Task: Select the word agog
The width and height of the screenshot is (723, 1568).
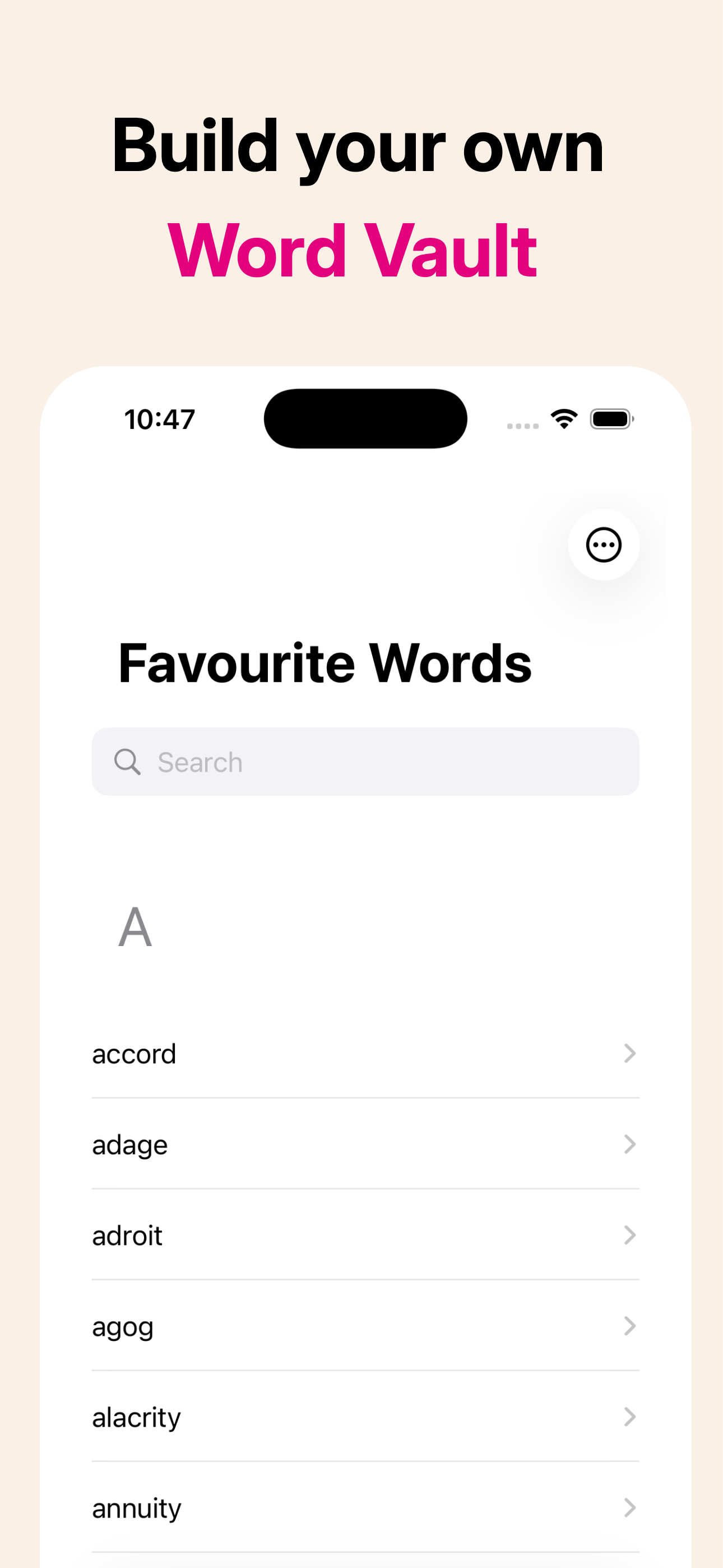Action: 122,1326
